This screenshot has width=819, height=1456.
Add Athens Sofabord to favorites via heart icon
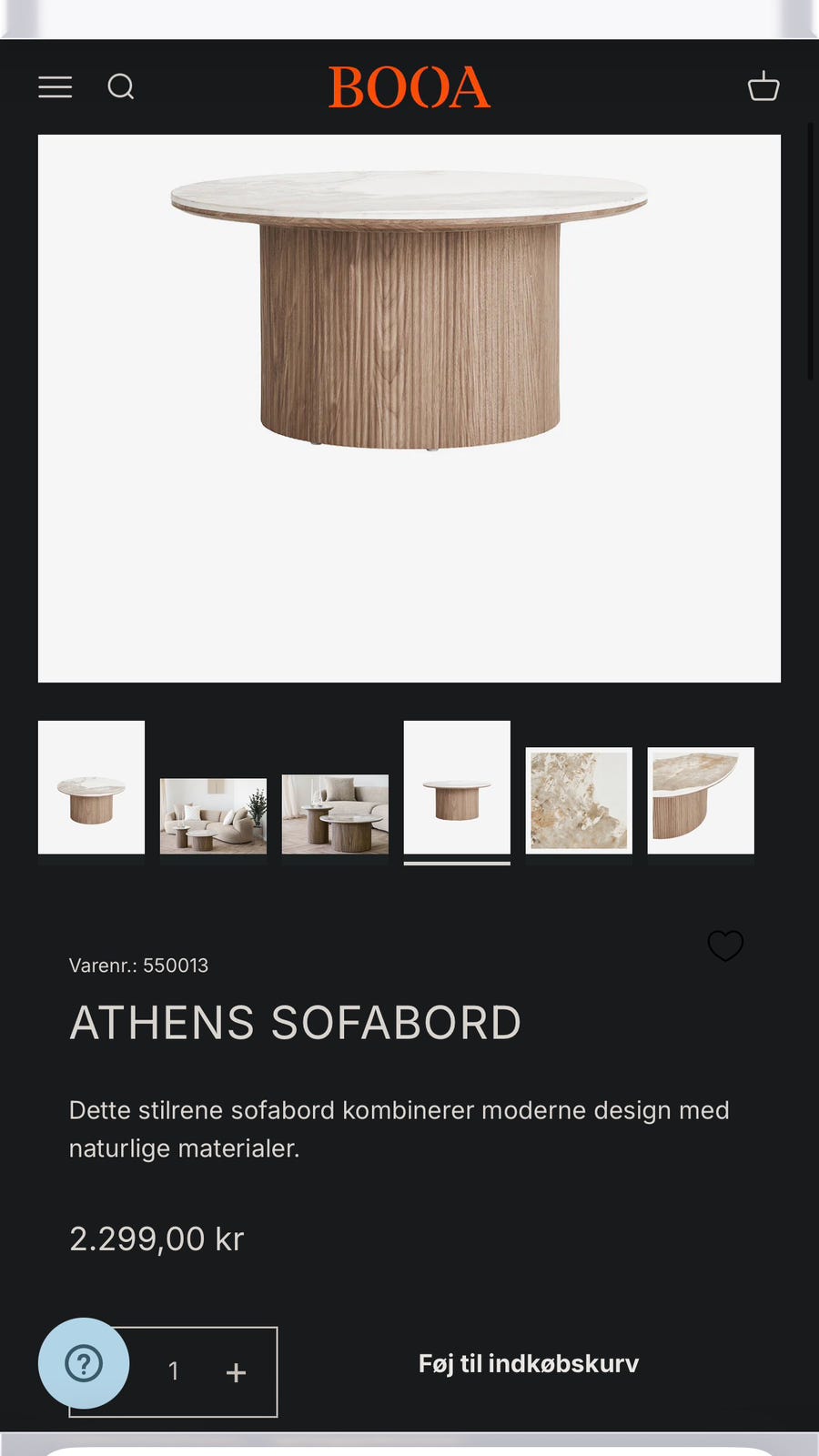pos(725,947)
